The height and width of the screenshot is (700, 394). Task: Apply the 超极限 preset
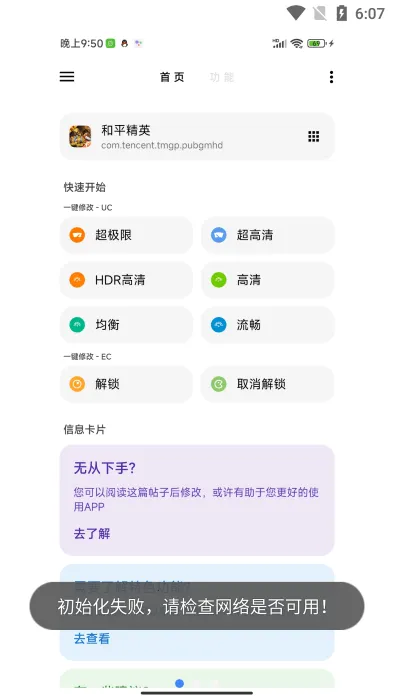126,235
